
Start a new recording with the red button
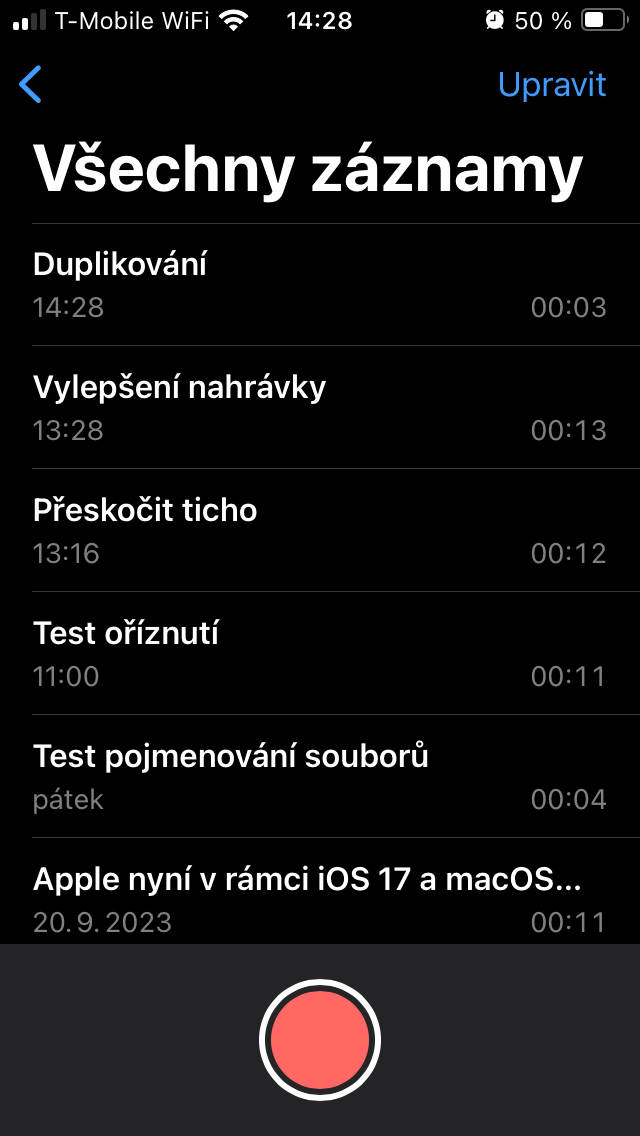click(320, 1040)
